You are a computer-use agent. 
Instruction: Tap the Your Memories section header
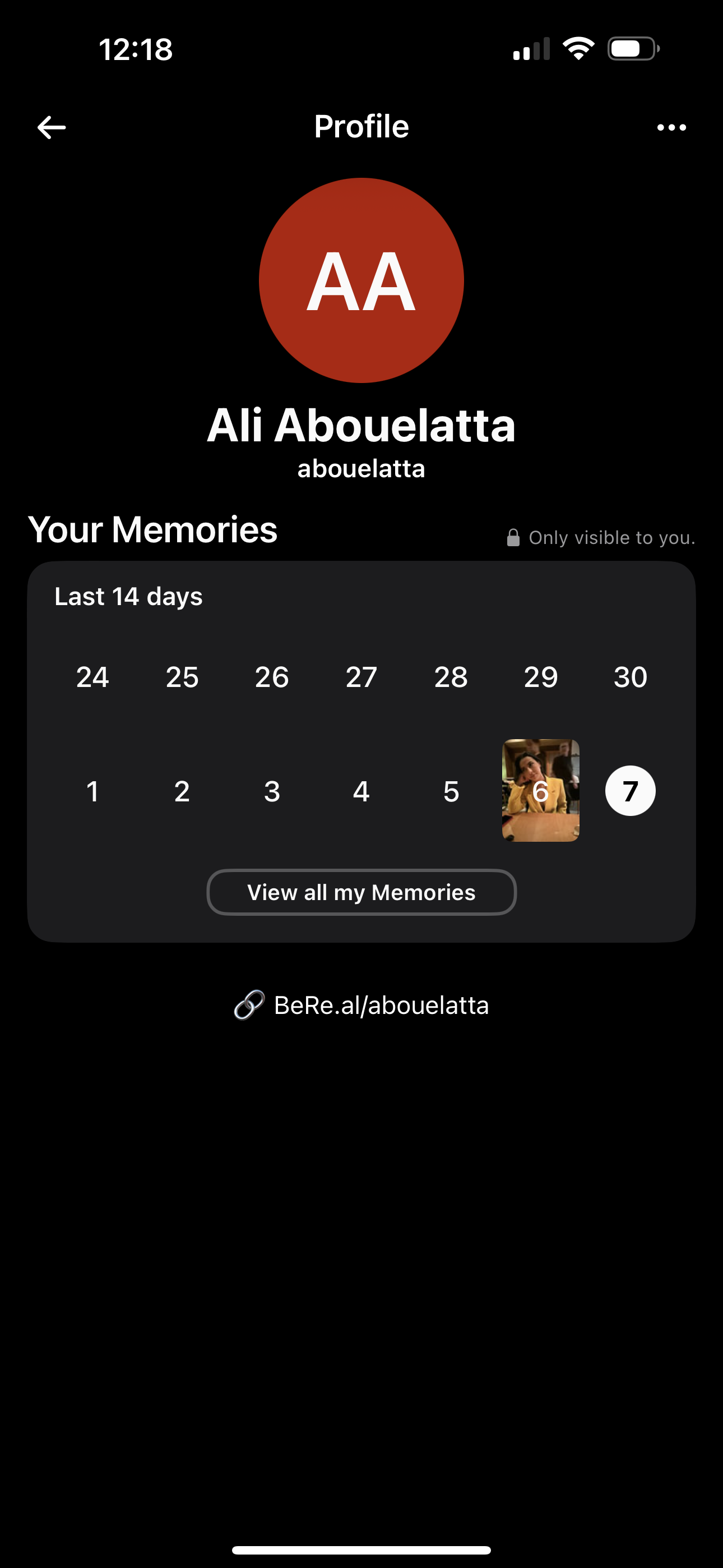[154, 529]
